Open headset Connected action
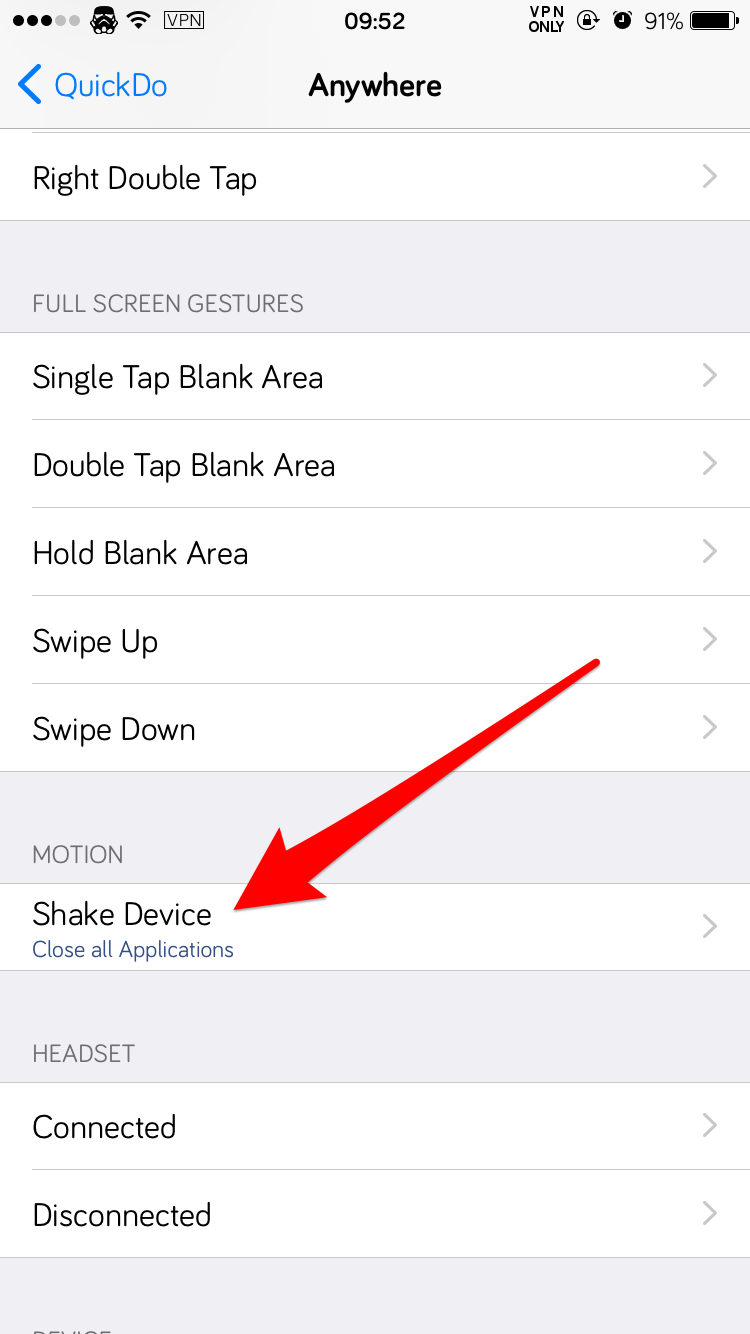The height and width of the screenshot is (1334, 750). [x=375, y=1127]
